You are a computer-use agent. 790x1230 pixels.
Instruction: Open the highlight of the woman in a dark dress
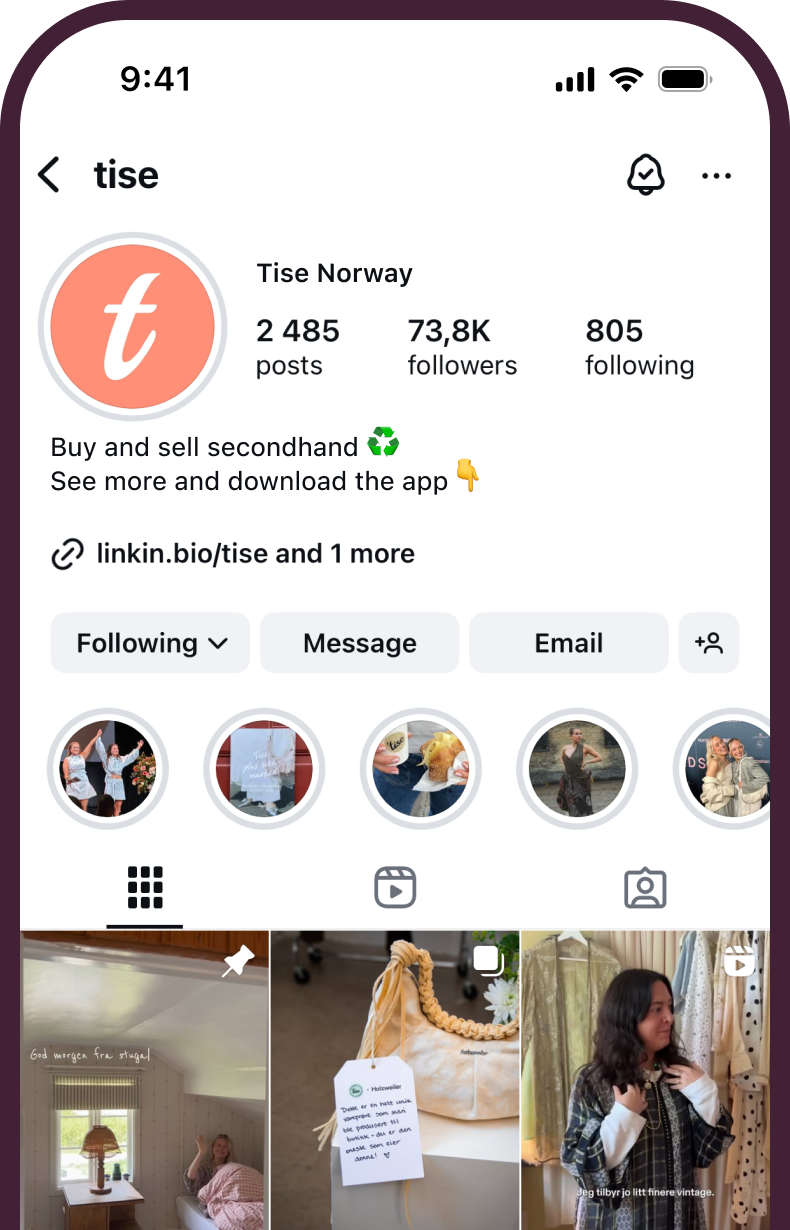(577, 769)
